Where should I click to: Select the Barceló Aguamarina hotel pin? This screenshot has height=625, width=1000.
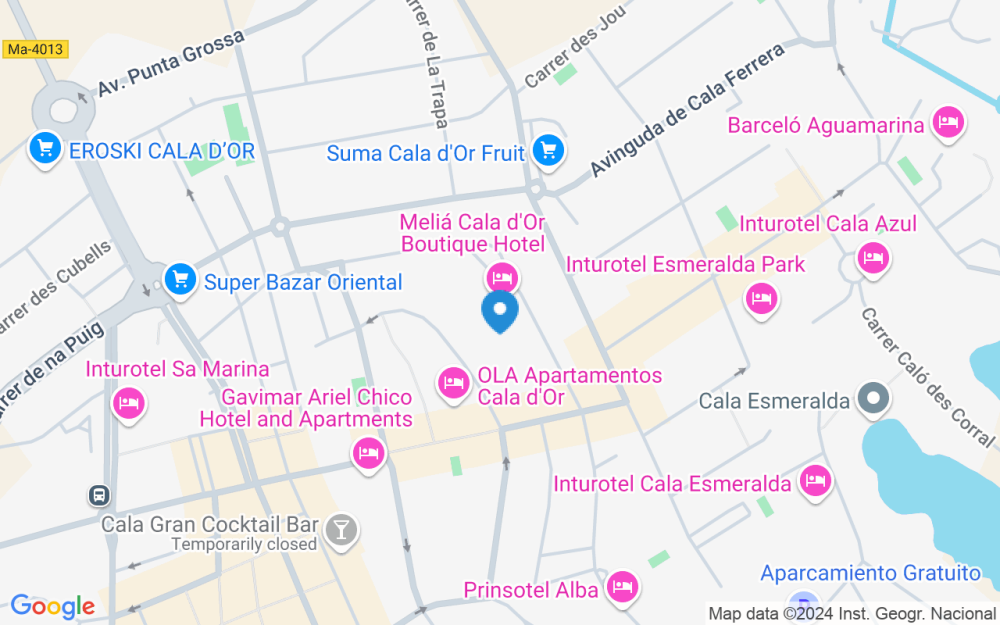948,122
